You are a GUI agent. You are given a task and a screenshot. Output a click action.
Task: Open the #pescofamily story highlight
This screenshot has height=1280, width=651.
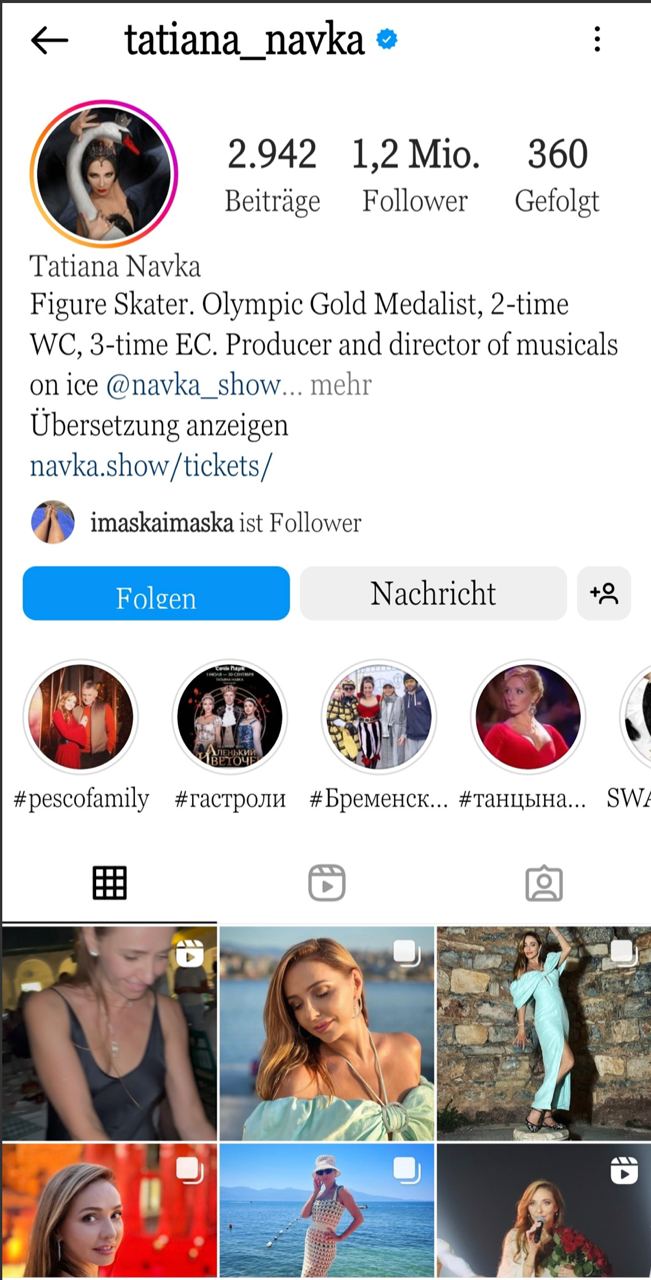coord(80,716)
